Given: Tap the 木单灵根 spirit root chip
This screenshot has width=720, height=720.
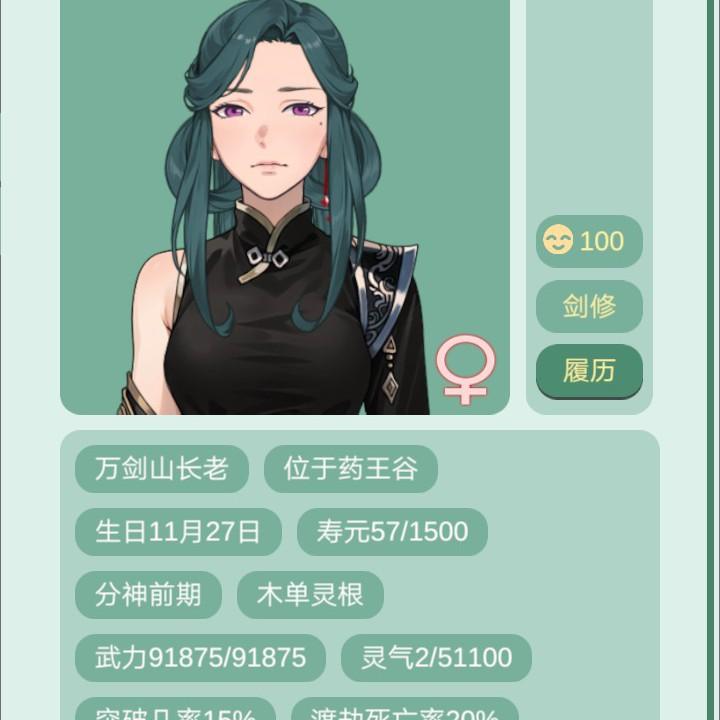Looking at the screenshot, I should click(x=310, y=595).
